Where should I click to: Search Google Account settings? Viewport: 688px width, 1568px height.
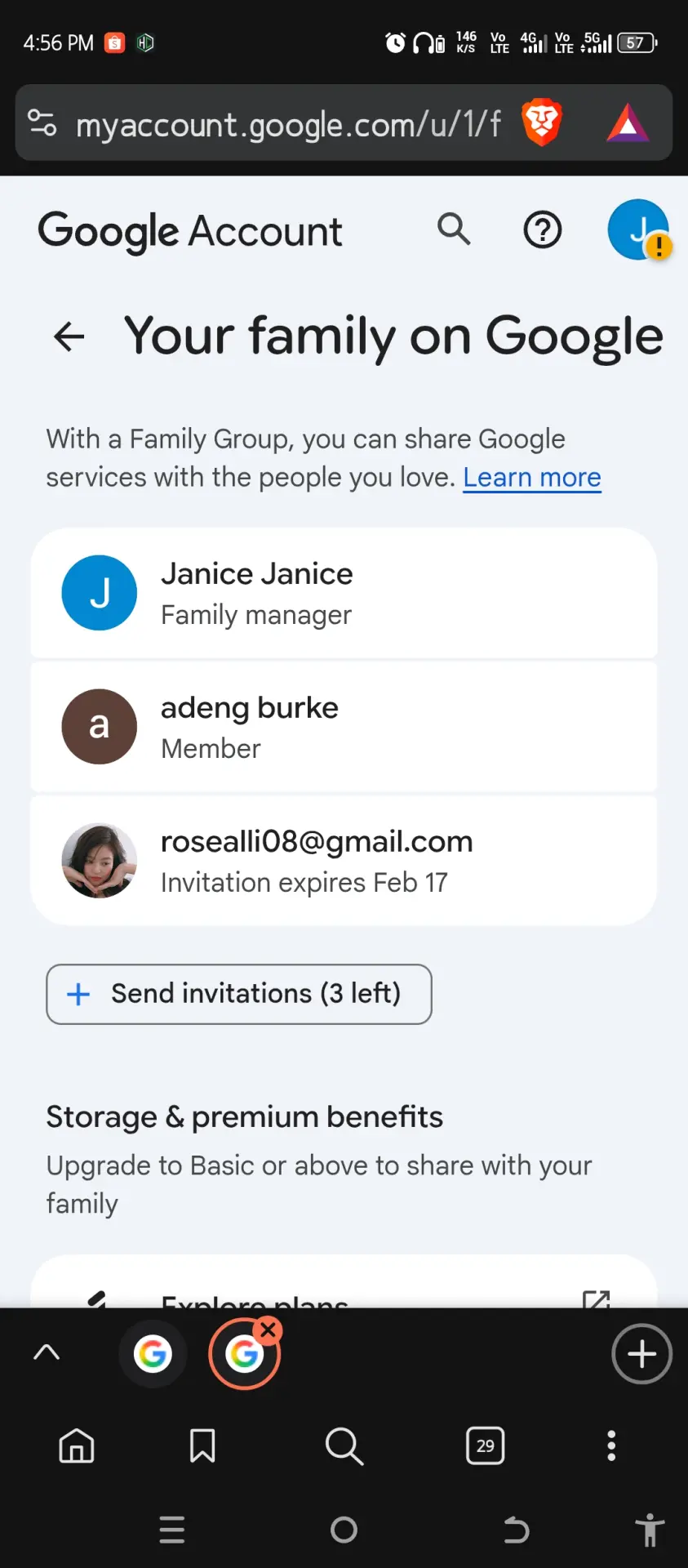tap(454, 229)
